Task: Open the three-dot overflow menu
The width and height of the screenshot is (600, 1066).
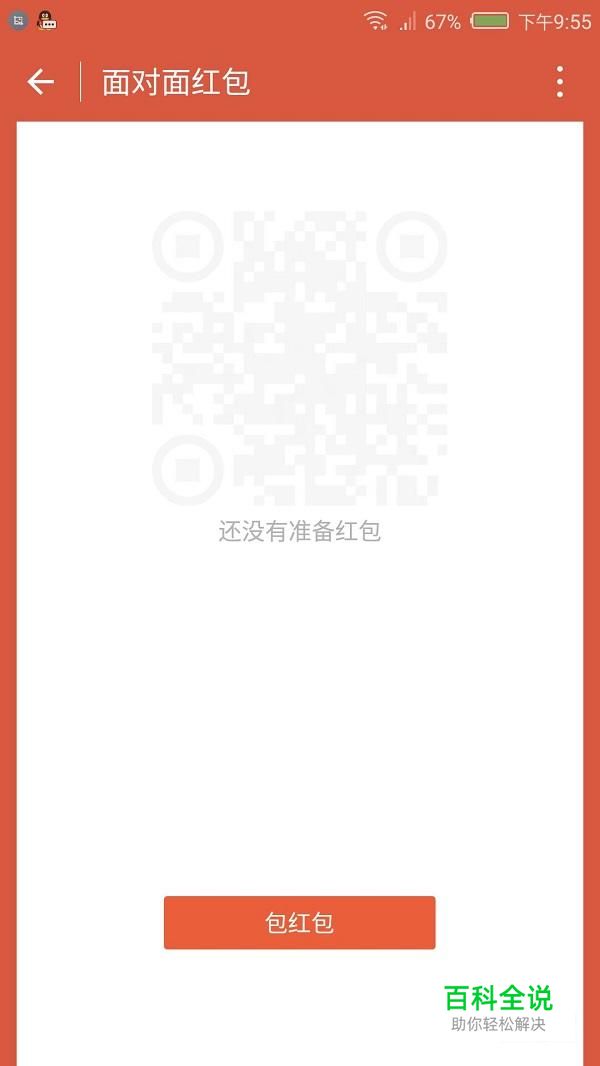Action: click(x=559, y=82)
